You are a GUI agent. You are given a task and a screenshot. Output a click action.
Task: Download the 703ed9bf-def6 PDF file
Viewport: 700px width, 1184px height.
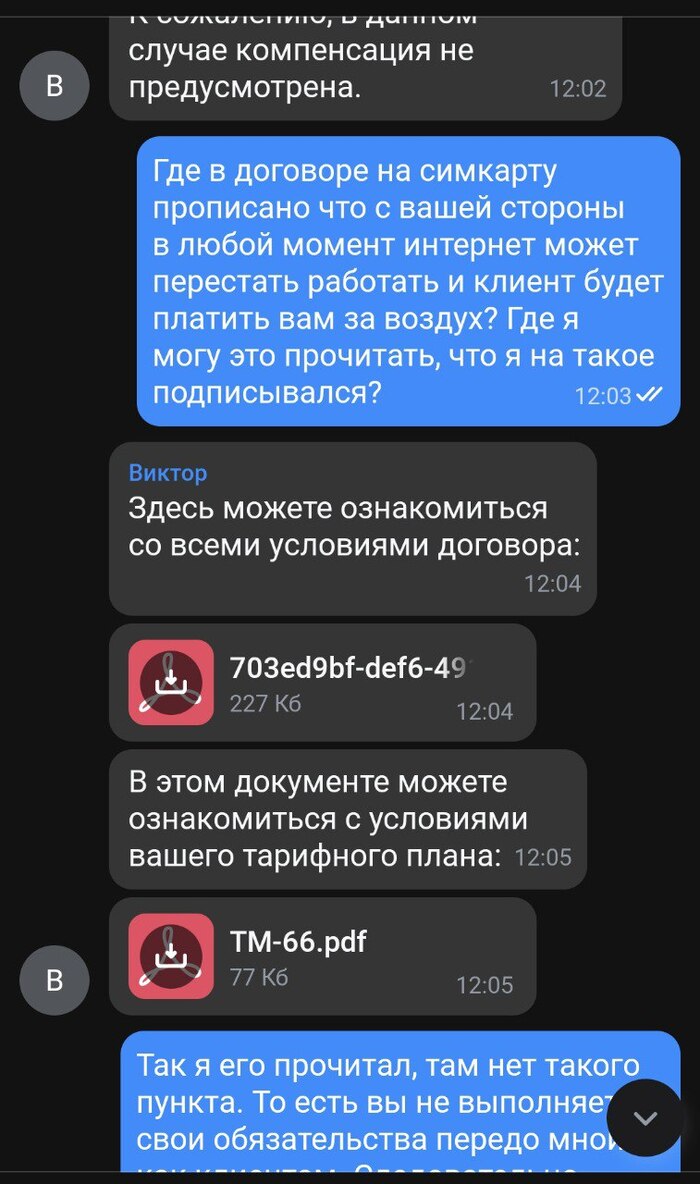[x=171, y=682]
